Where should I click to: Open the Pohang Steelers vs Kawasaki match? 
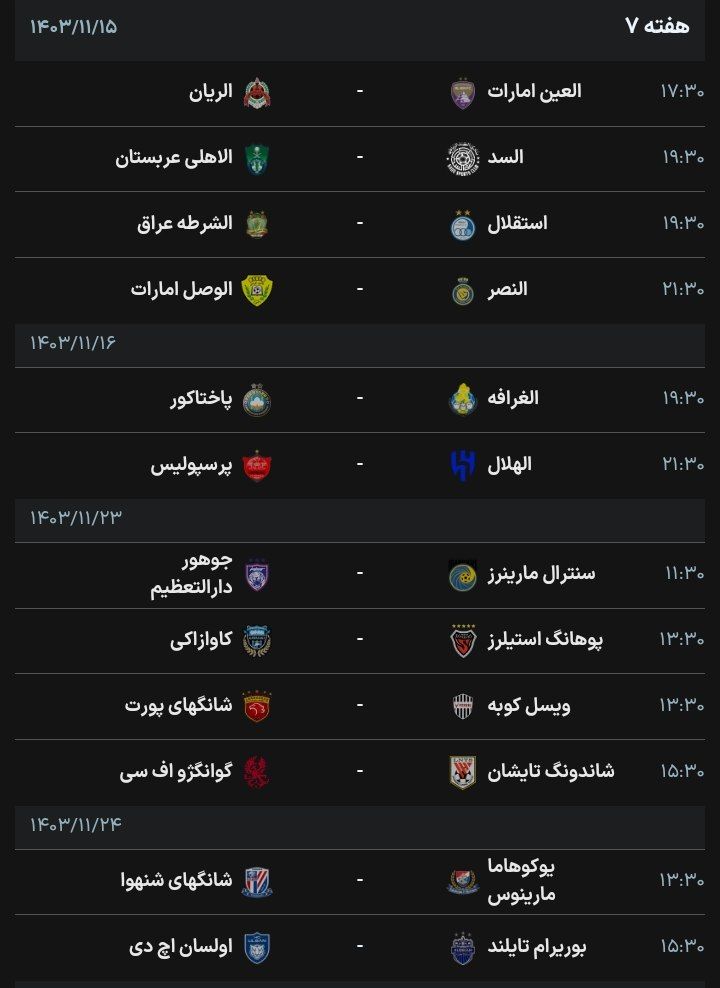[x=360, y=640]
